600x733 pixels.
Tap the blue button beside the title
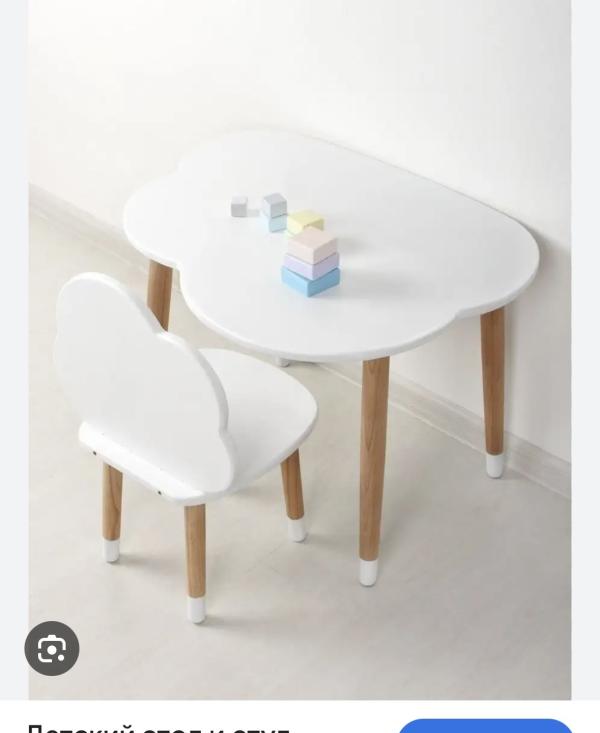[486, 725]
